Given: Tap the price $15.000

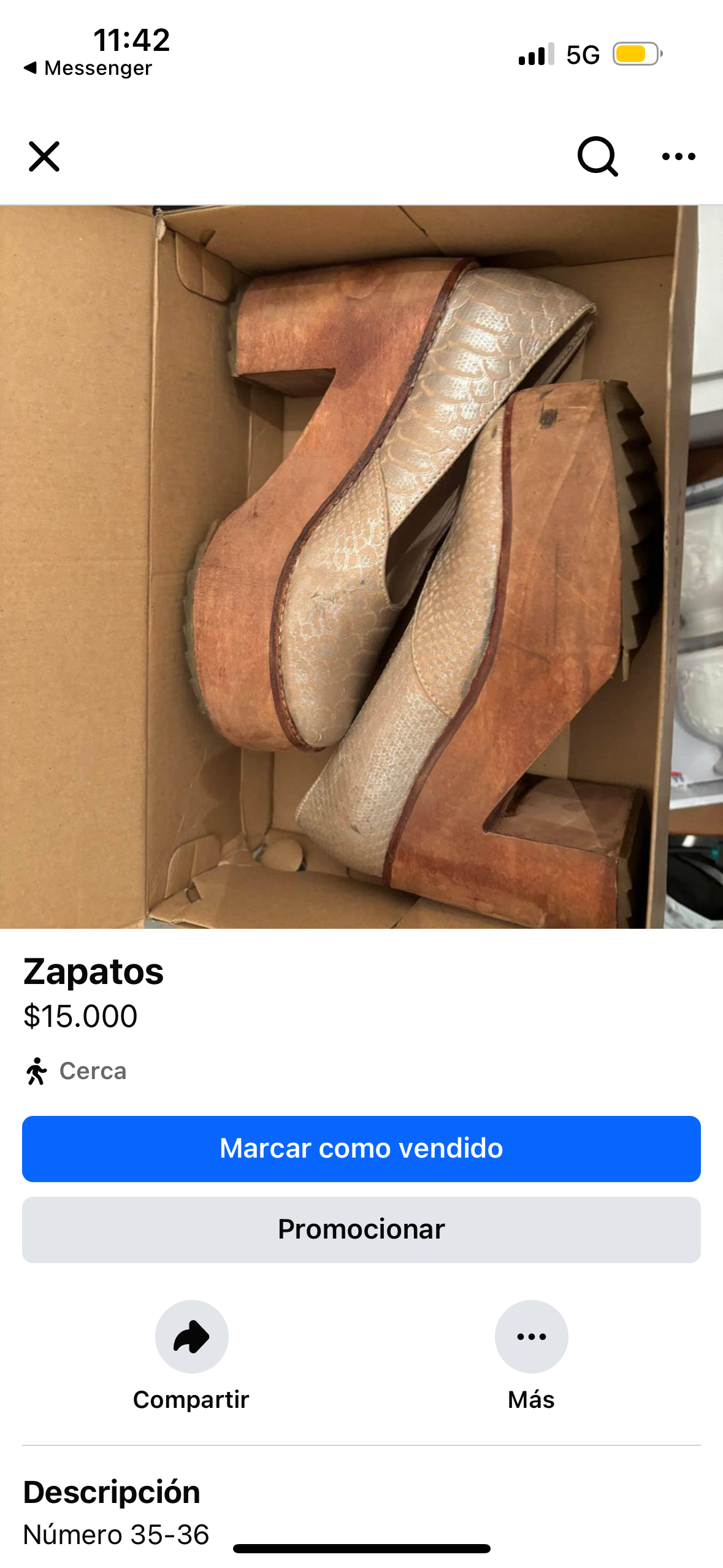Looking at the screenshot, I should (x=80, y=1017).
